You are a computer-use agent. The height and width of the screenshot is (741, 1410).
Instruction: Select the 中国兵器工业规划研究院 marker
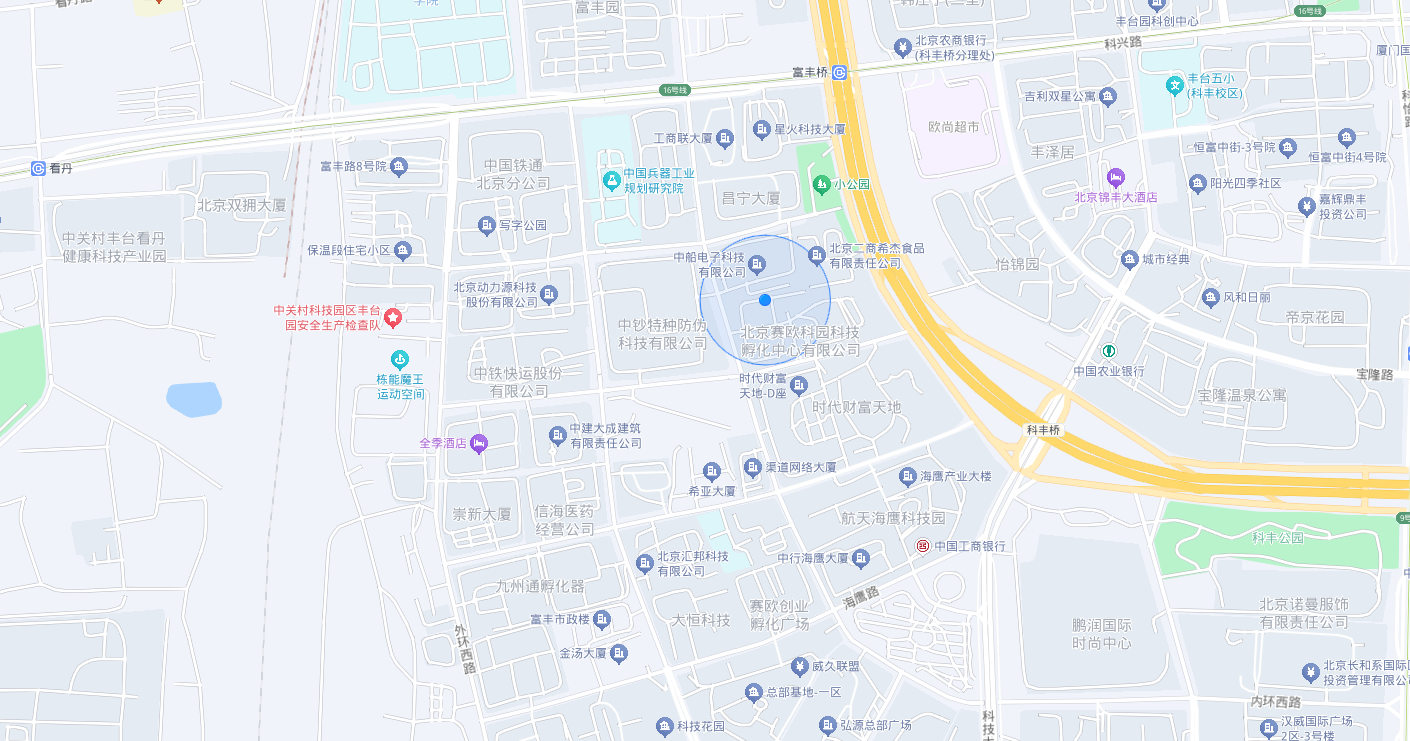(x=611, y=181)
